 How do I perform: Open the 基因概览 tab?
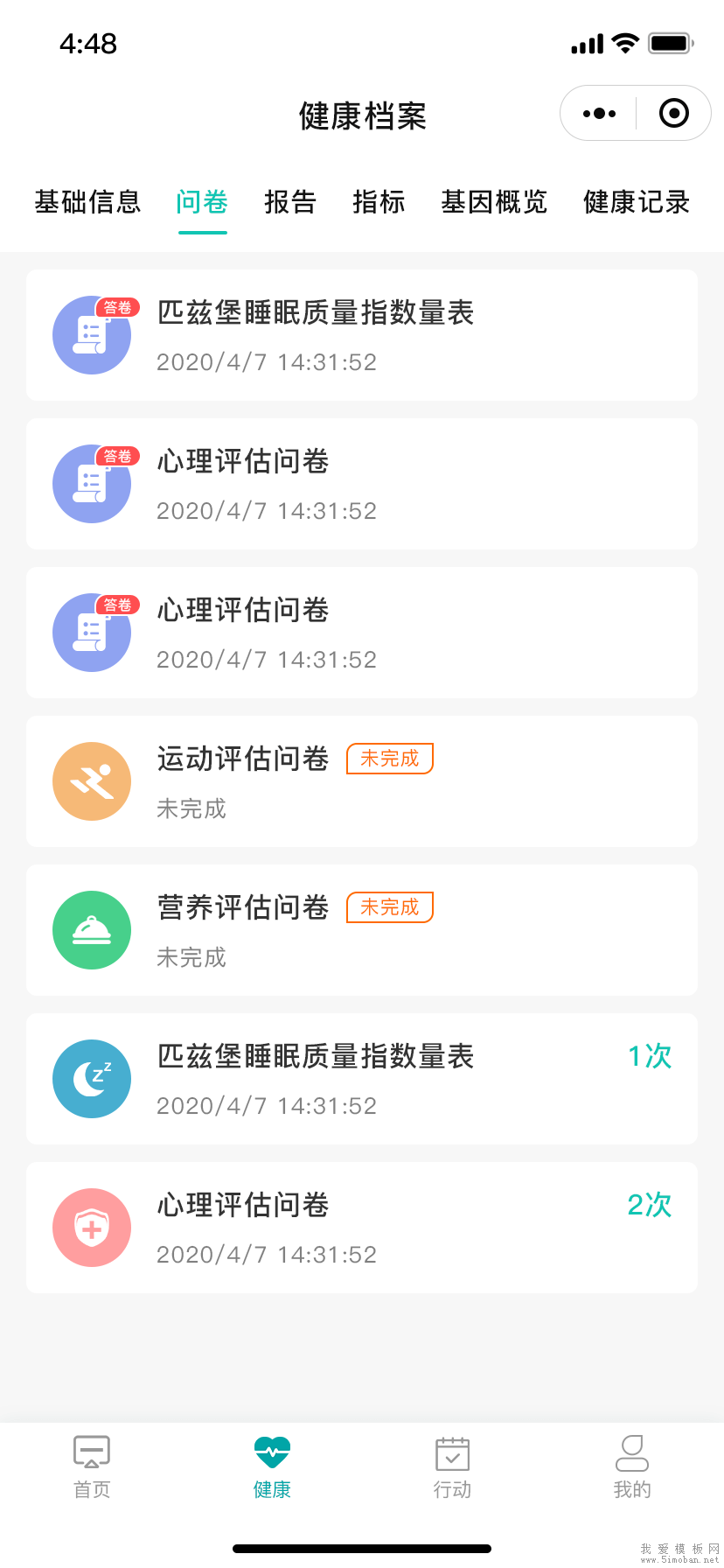pyautogui.click(x=494, y=202)
